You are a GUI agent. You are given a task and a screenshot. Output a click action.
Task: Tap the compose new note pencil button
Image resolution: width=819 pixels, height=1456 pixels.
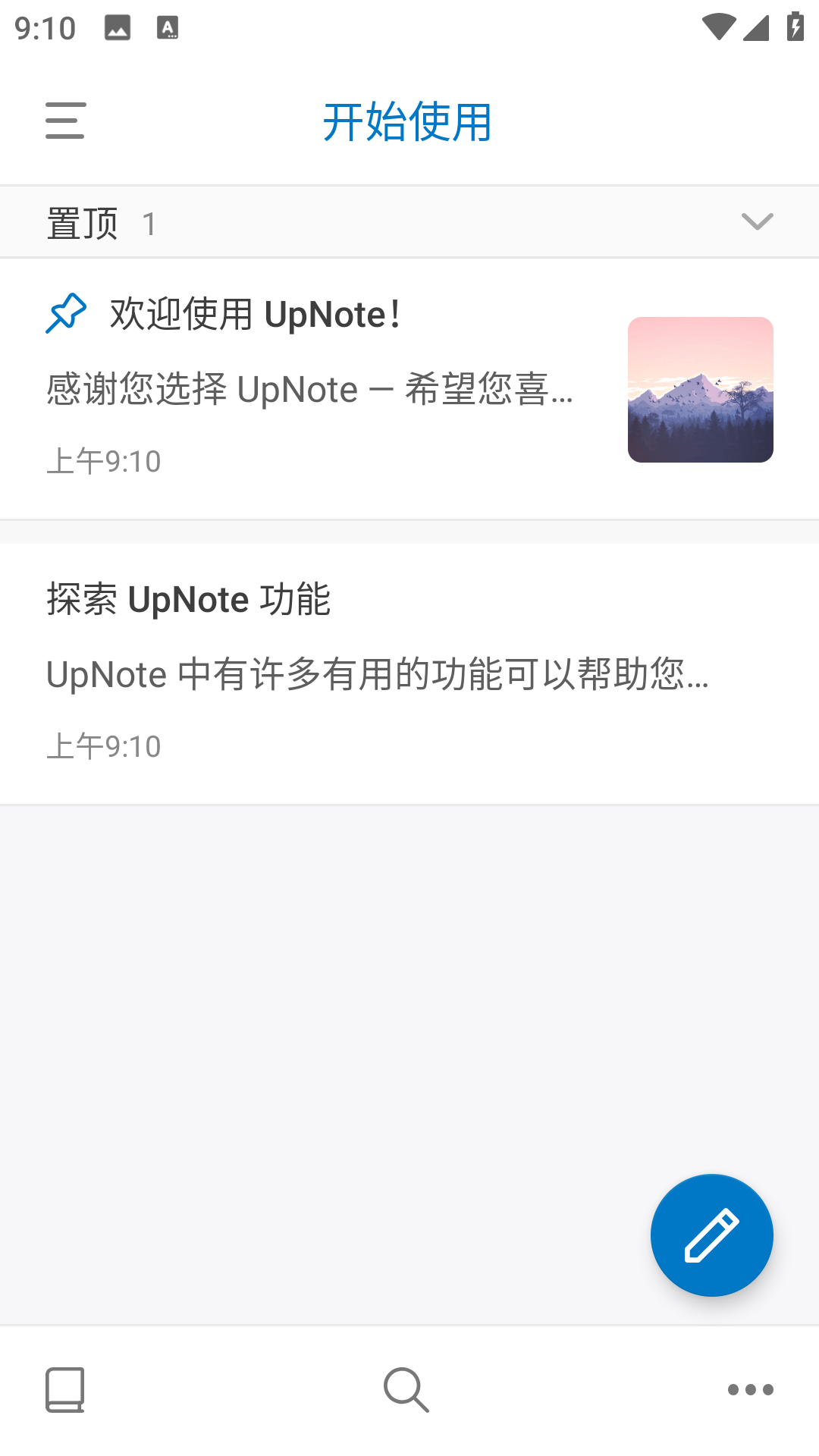point(711,1235)
